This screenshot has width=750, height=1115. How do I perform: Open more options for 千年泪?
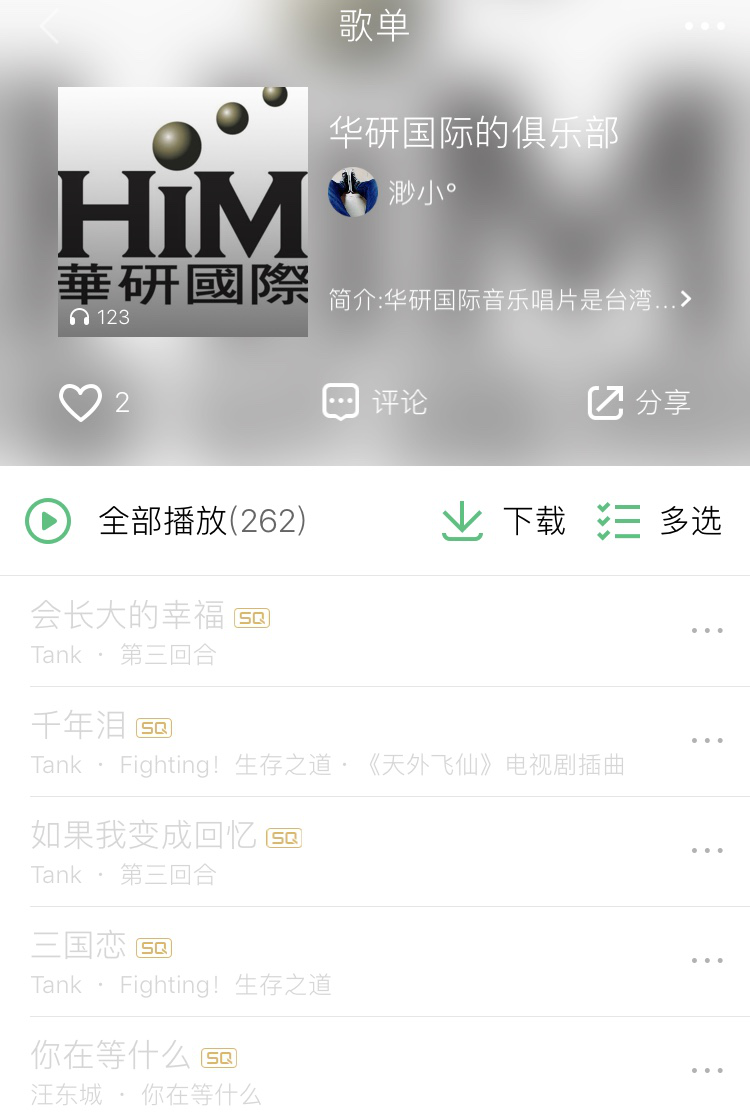[x=707, y=741]
